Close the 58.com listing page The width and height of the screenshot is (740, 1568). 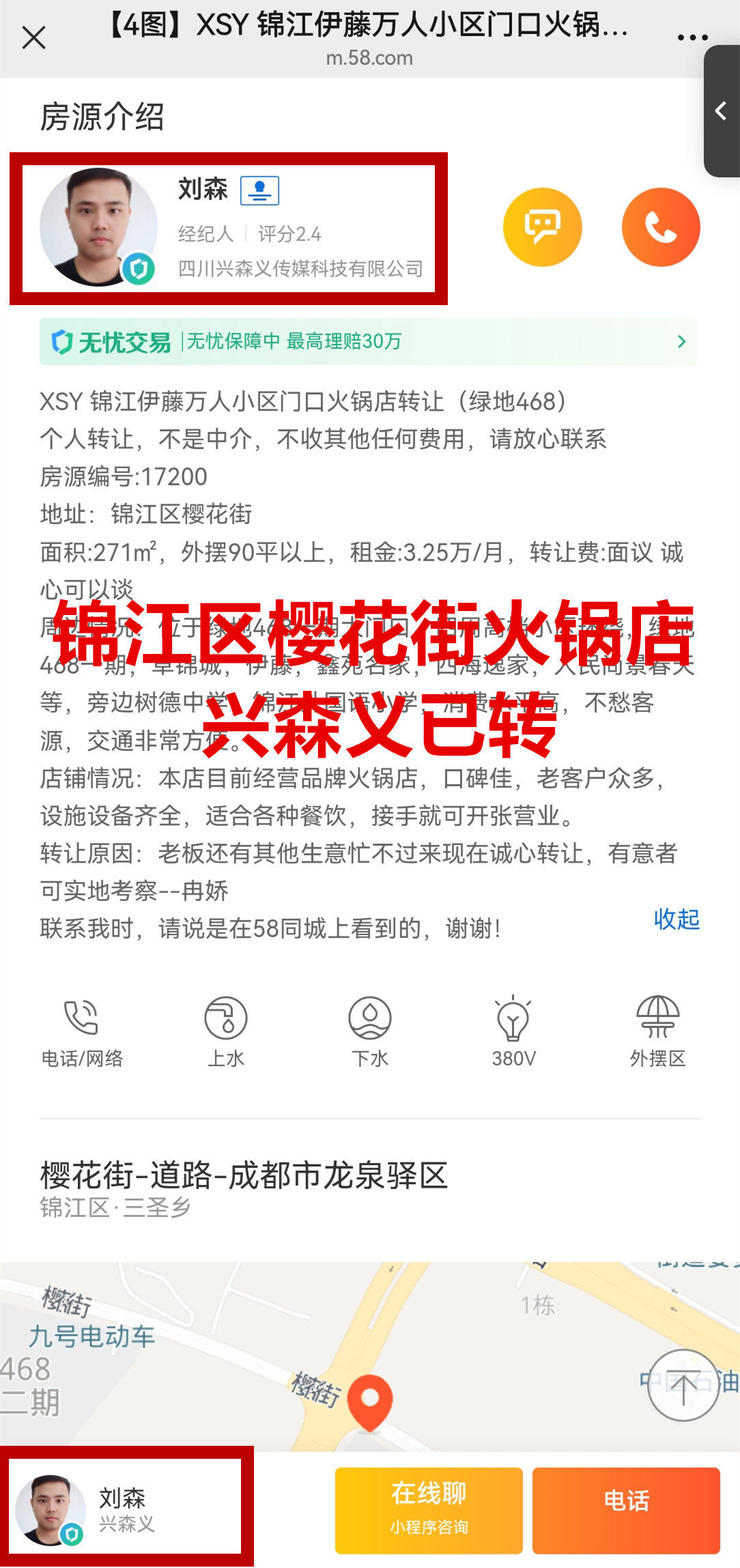click(33, 38)
